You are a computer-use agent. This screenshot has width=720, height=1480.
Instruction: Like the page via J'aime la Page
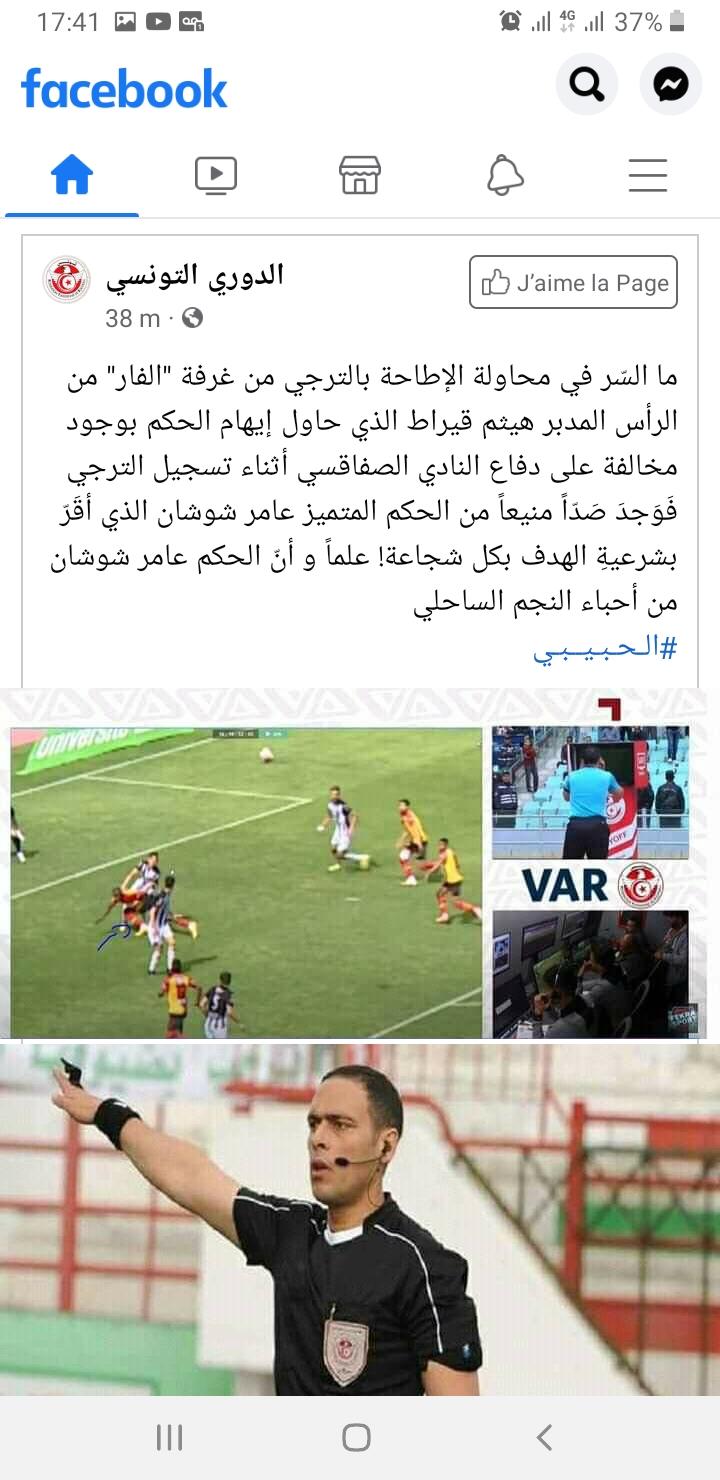574,283
